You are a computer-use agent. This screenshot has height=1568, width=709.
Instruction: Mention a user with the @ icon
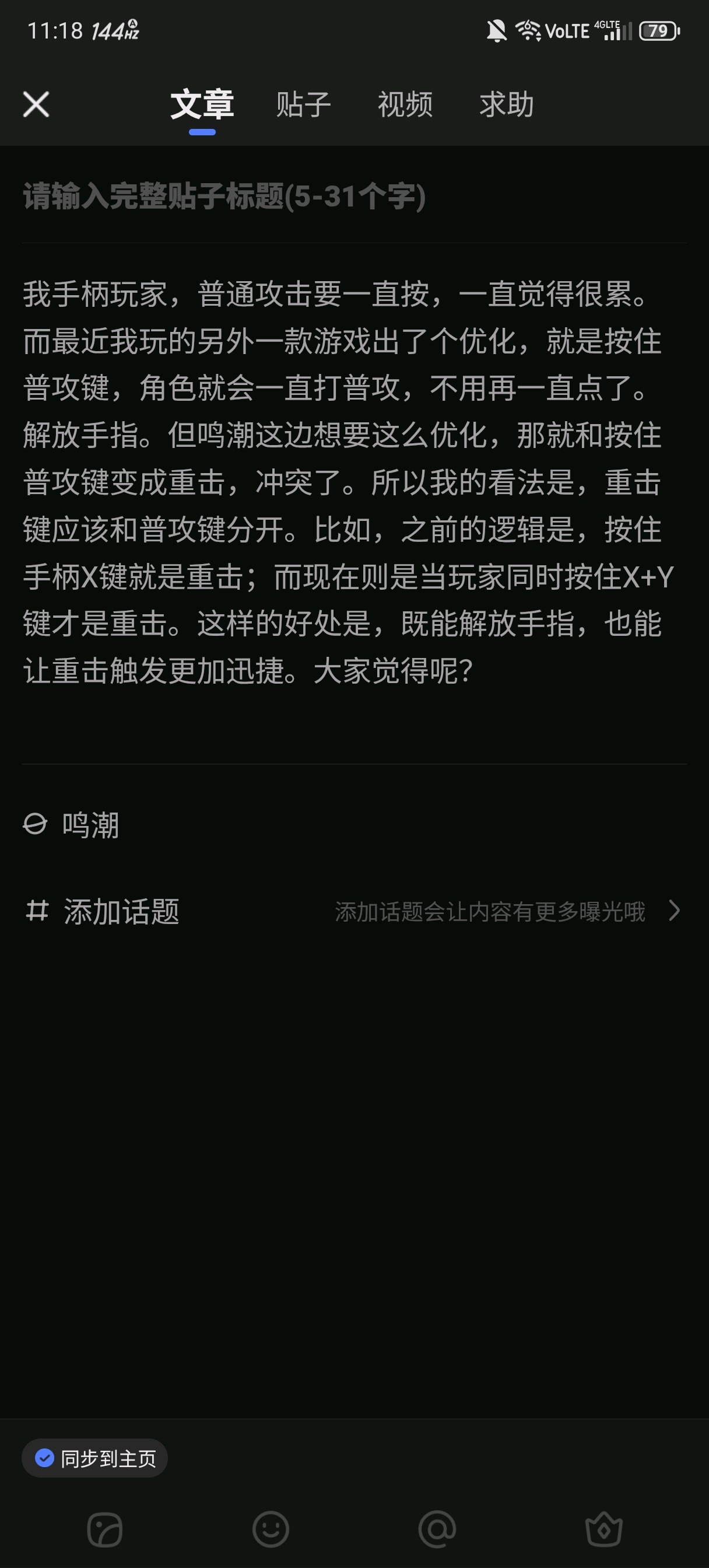pyautogui.click(x=437, y=1529)
